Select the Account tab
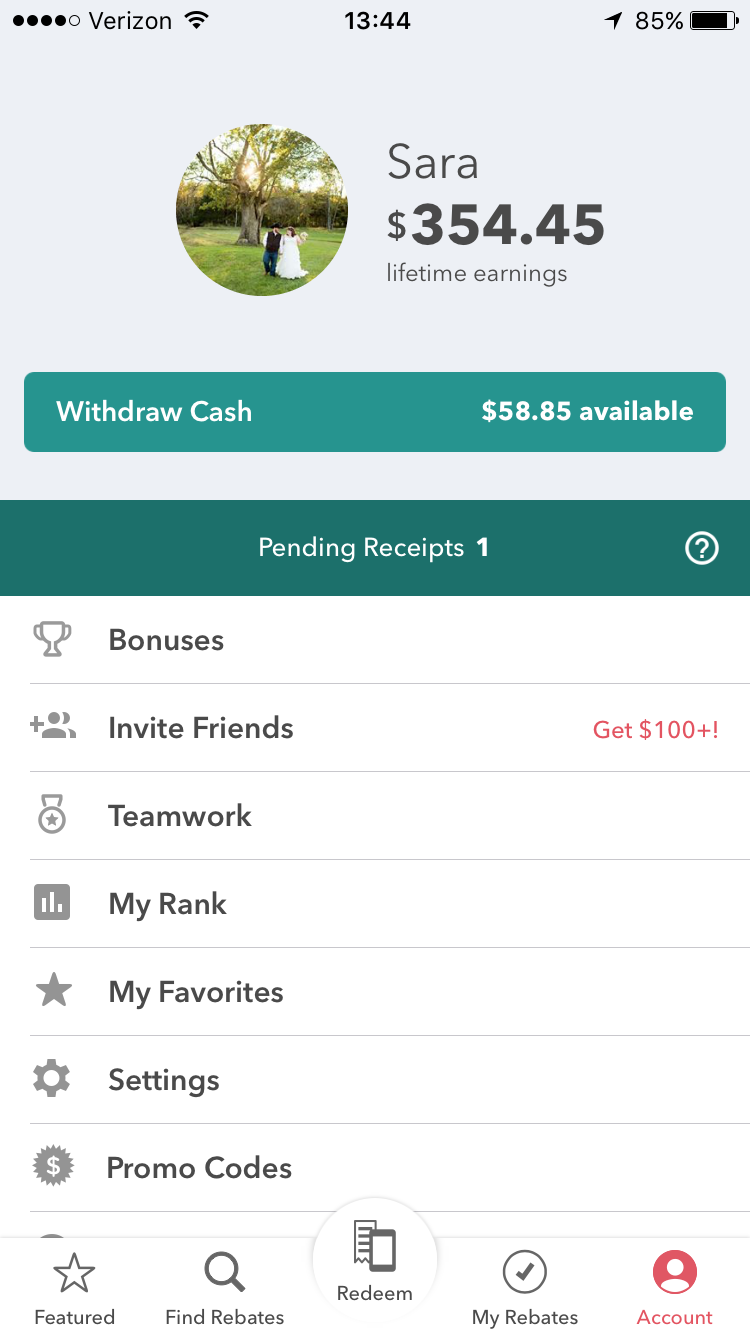Viewport: 750px width, 1334px height. pos(675,1288)
